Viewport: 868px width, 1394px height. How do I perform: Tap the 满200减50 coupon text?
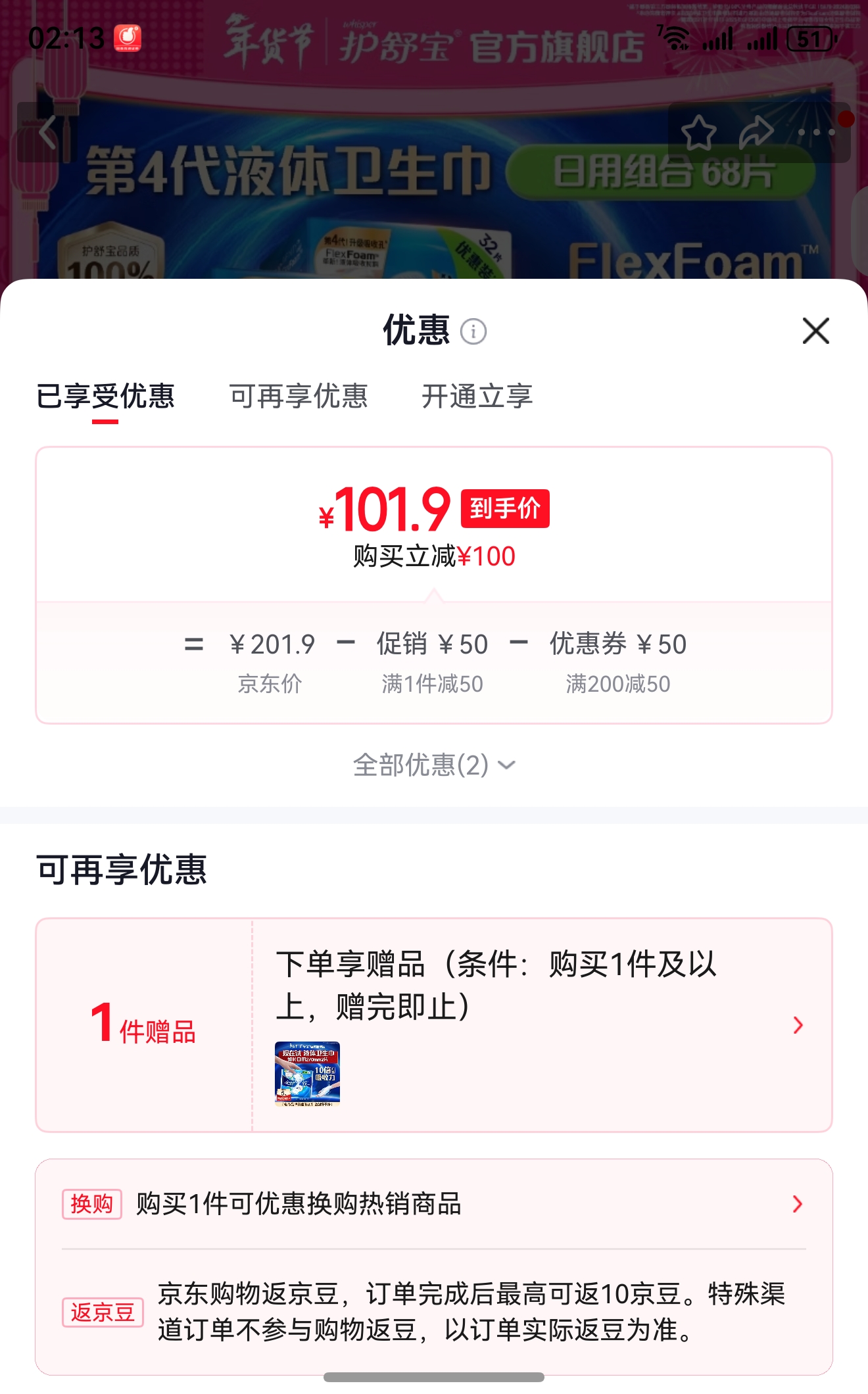coord(619,685)
